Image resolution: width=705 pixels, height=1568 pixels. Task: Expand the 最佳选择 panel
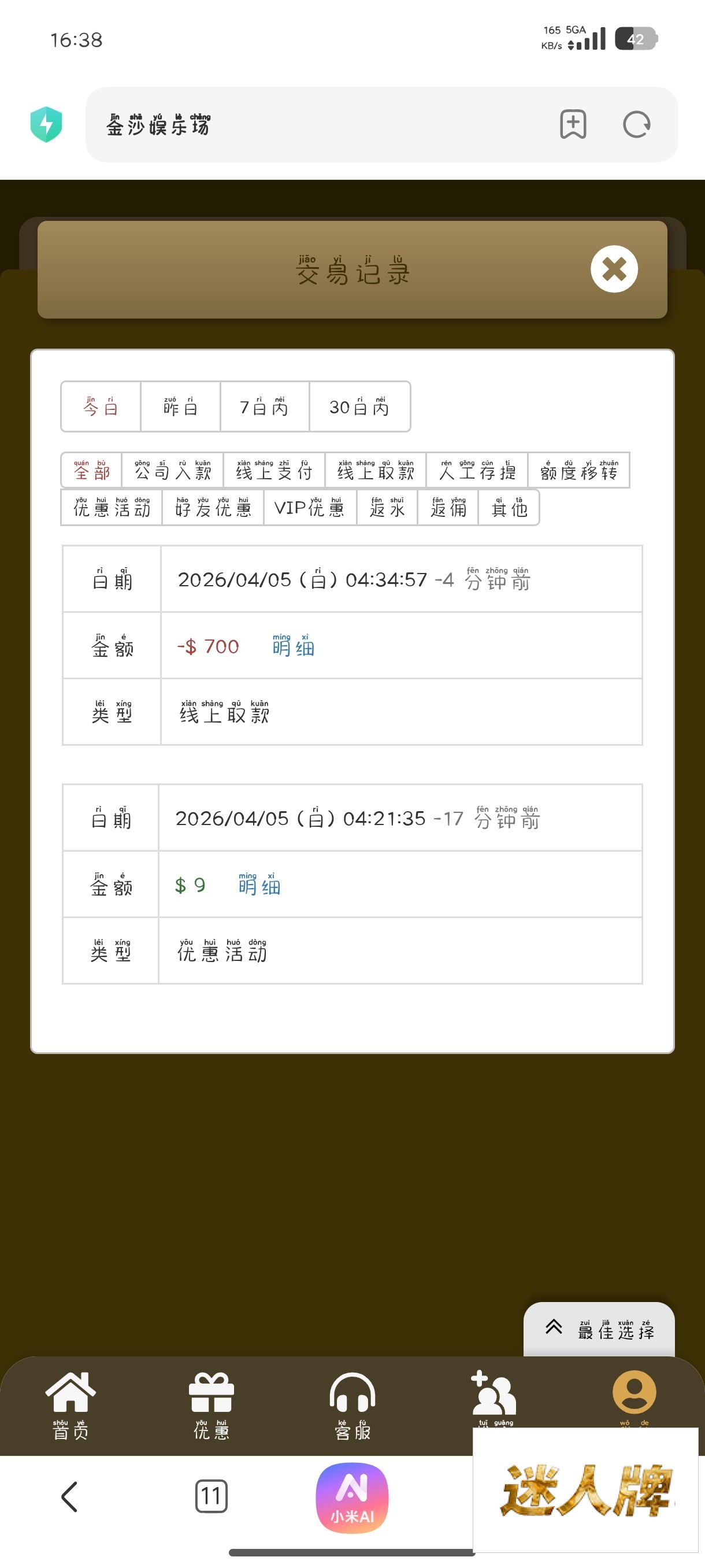599,1329
